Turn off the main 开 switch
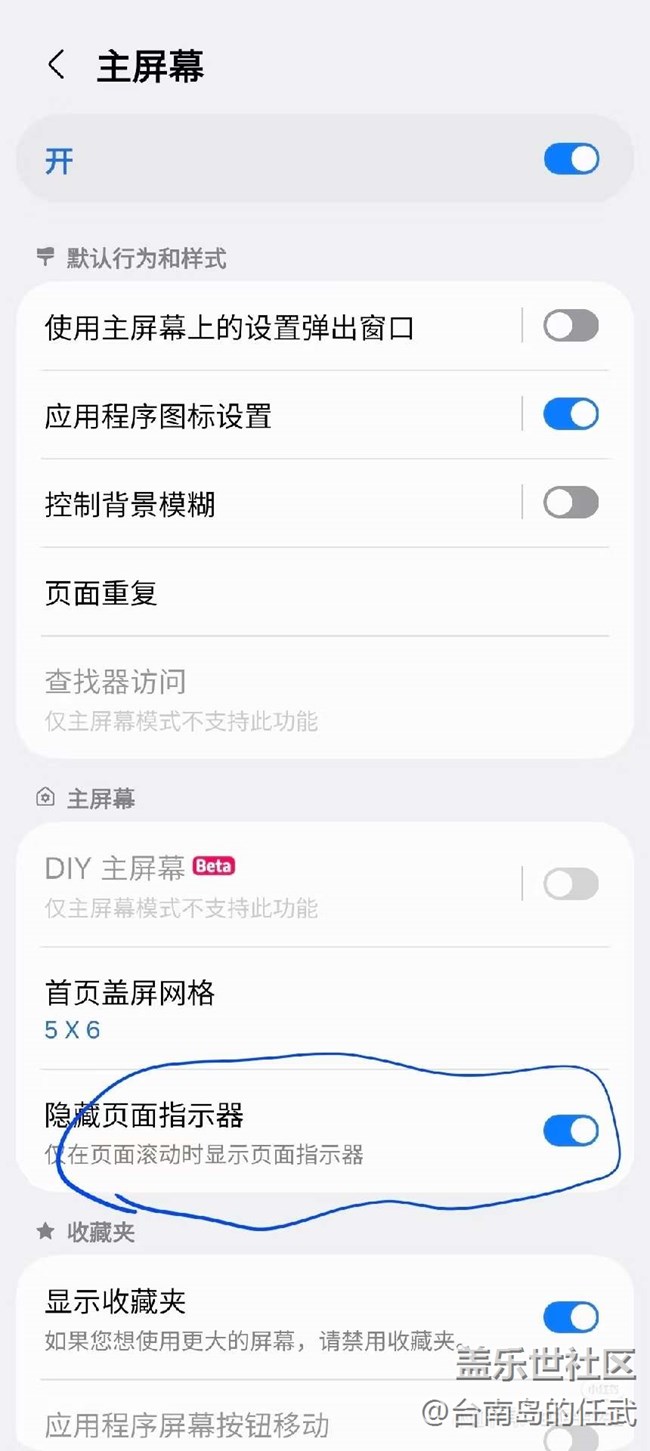Image resolution: width=650 pixels, height=1451 pixels. [571, 160]
